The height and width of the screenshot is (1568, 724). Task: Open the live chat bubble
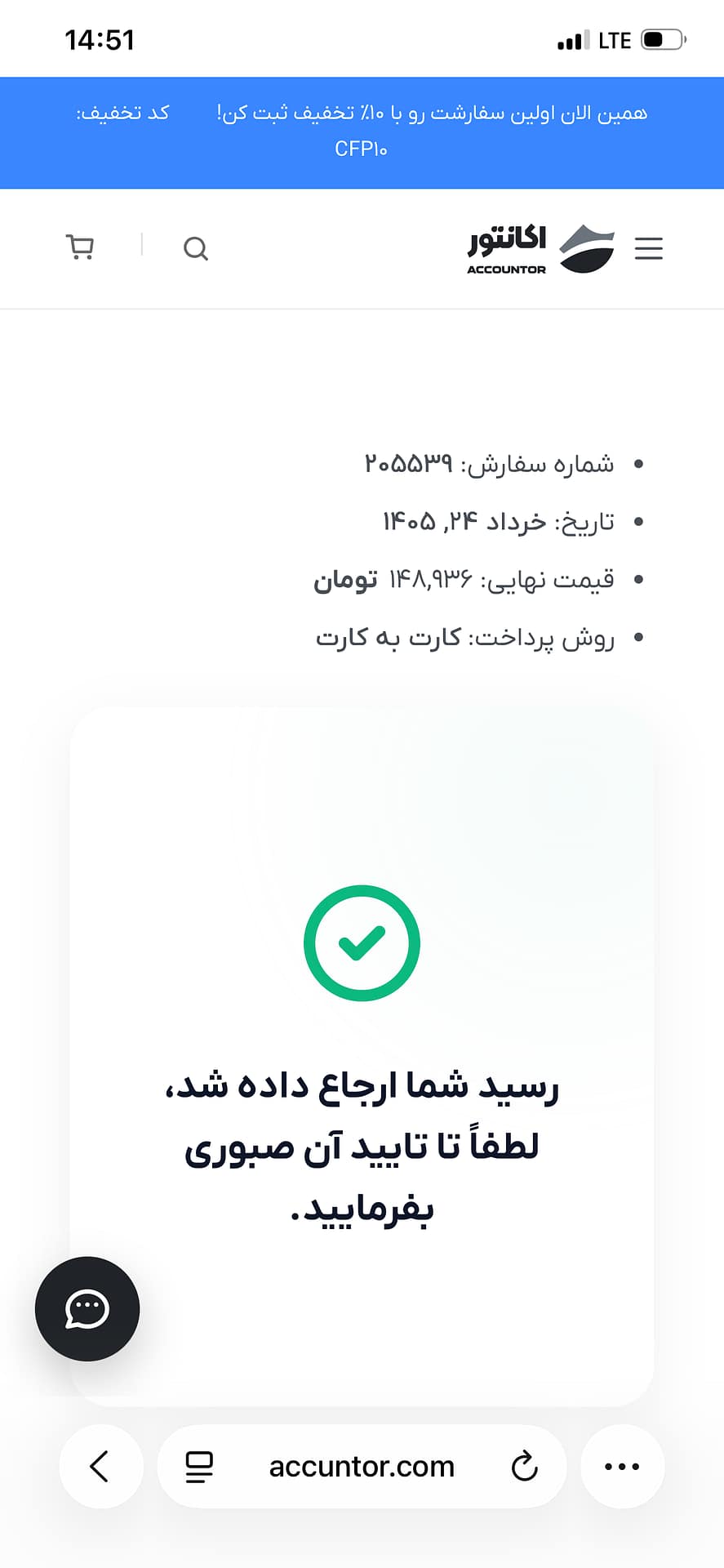click(x=87, y=1308)
